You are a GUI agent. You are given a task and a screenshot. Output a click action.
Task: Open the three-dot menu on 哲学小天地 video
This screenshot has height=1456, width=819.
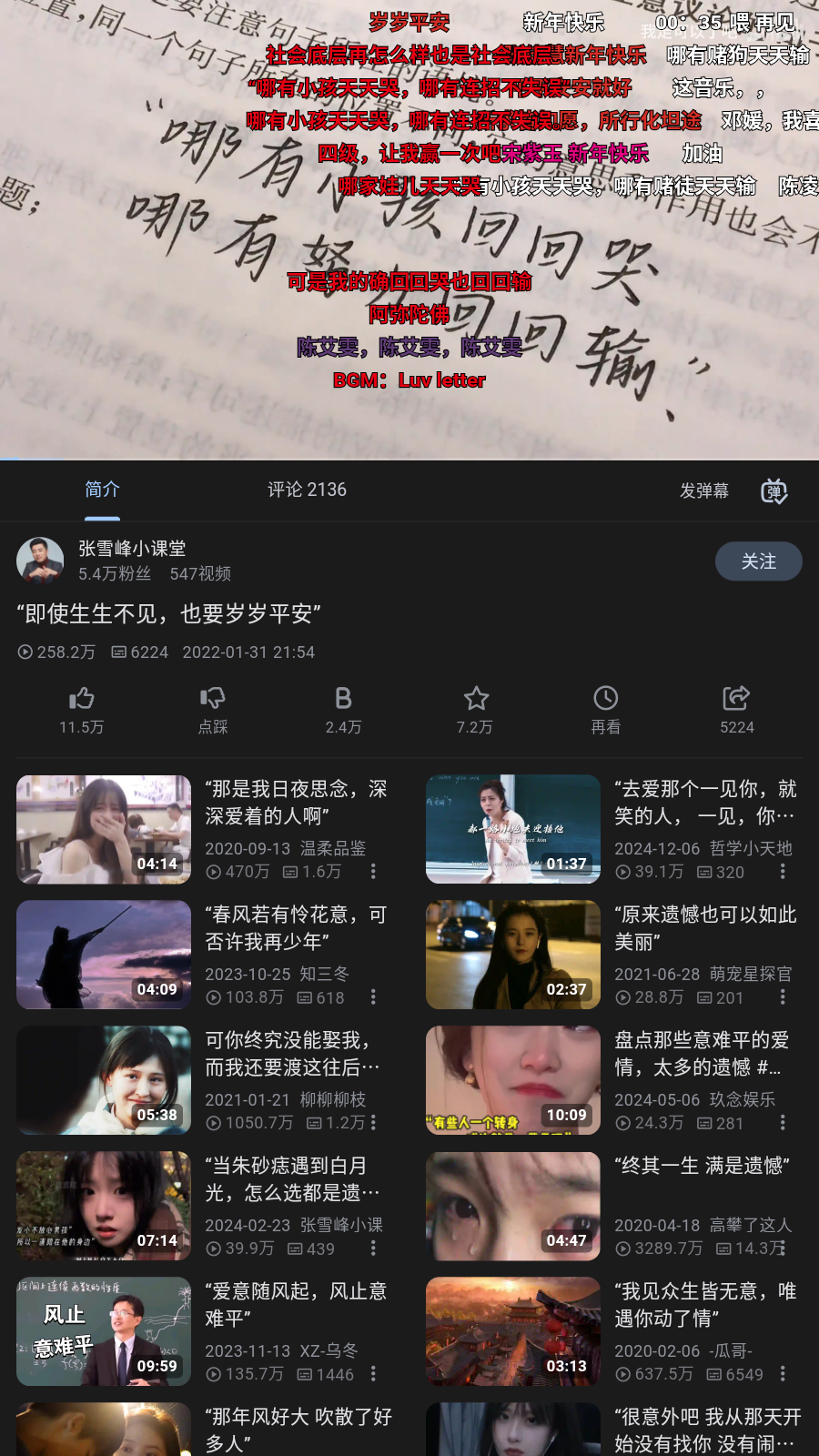pyautogui.click(x=784, y=872)
